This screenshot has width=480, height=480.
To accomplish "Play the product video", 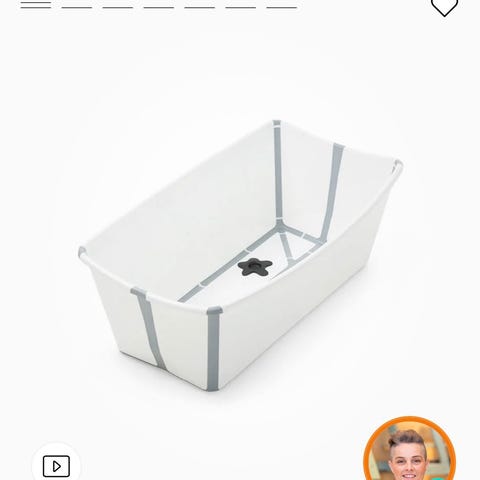I will coord(56,465).
